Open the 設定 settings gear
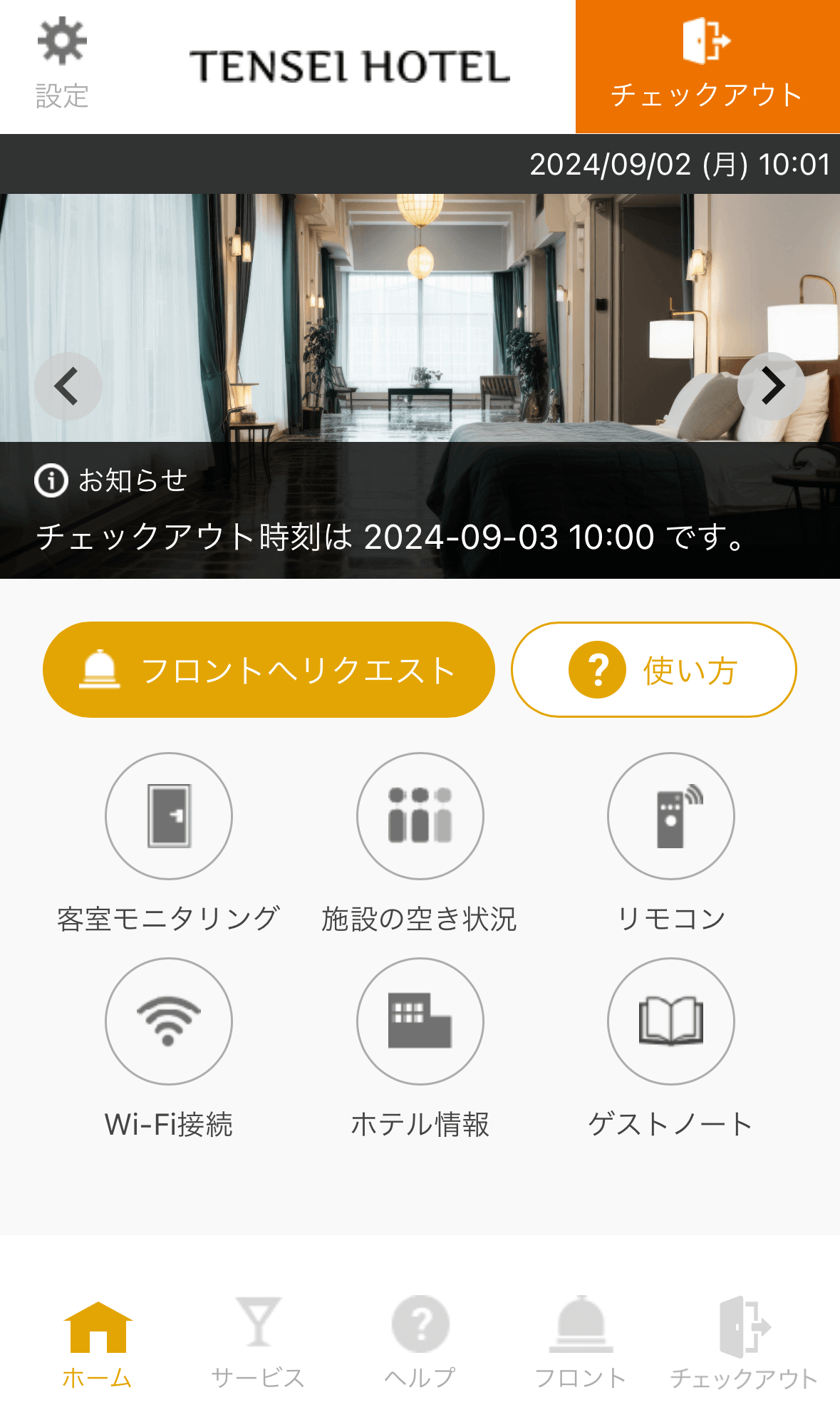Screen dimensions: 840x1422 click(62, 63)
